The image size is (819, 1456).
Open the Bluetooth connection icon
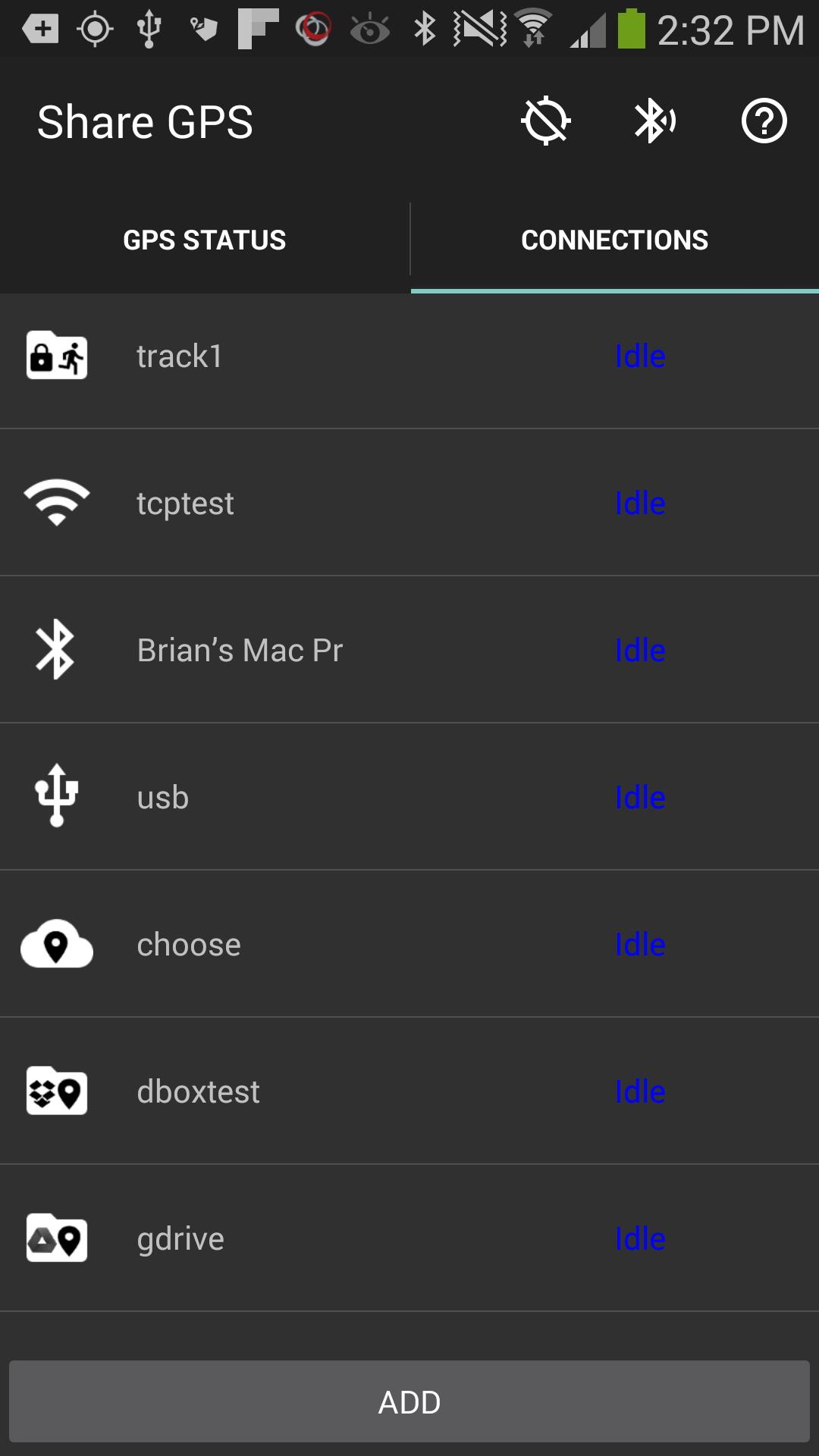[x=654, y=121]
